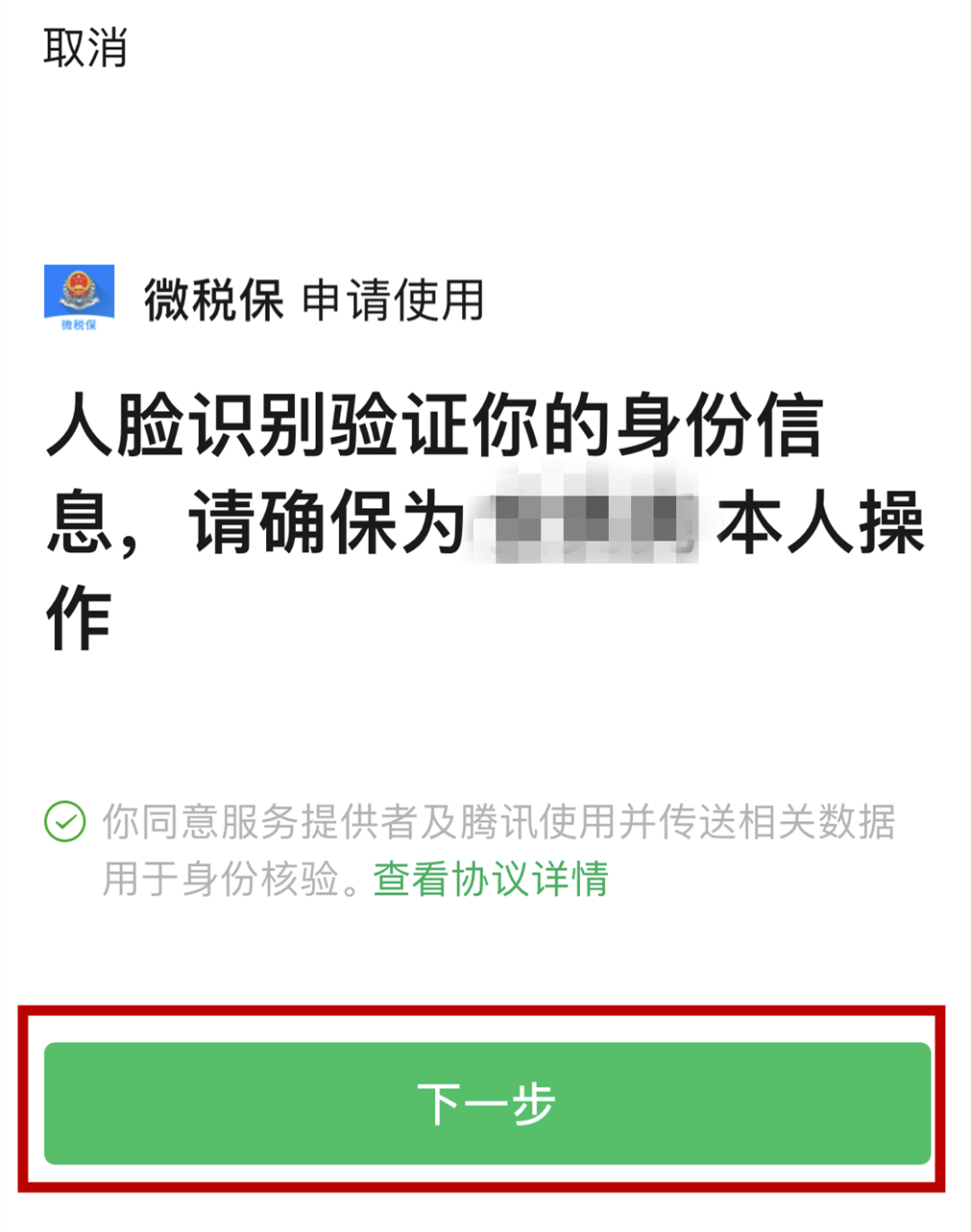This screenshot has width=971, height=1232.
Task: Open 查看协议详情 agreement link
Action: pos(491,879)
